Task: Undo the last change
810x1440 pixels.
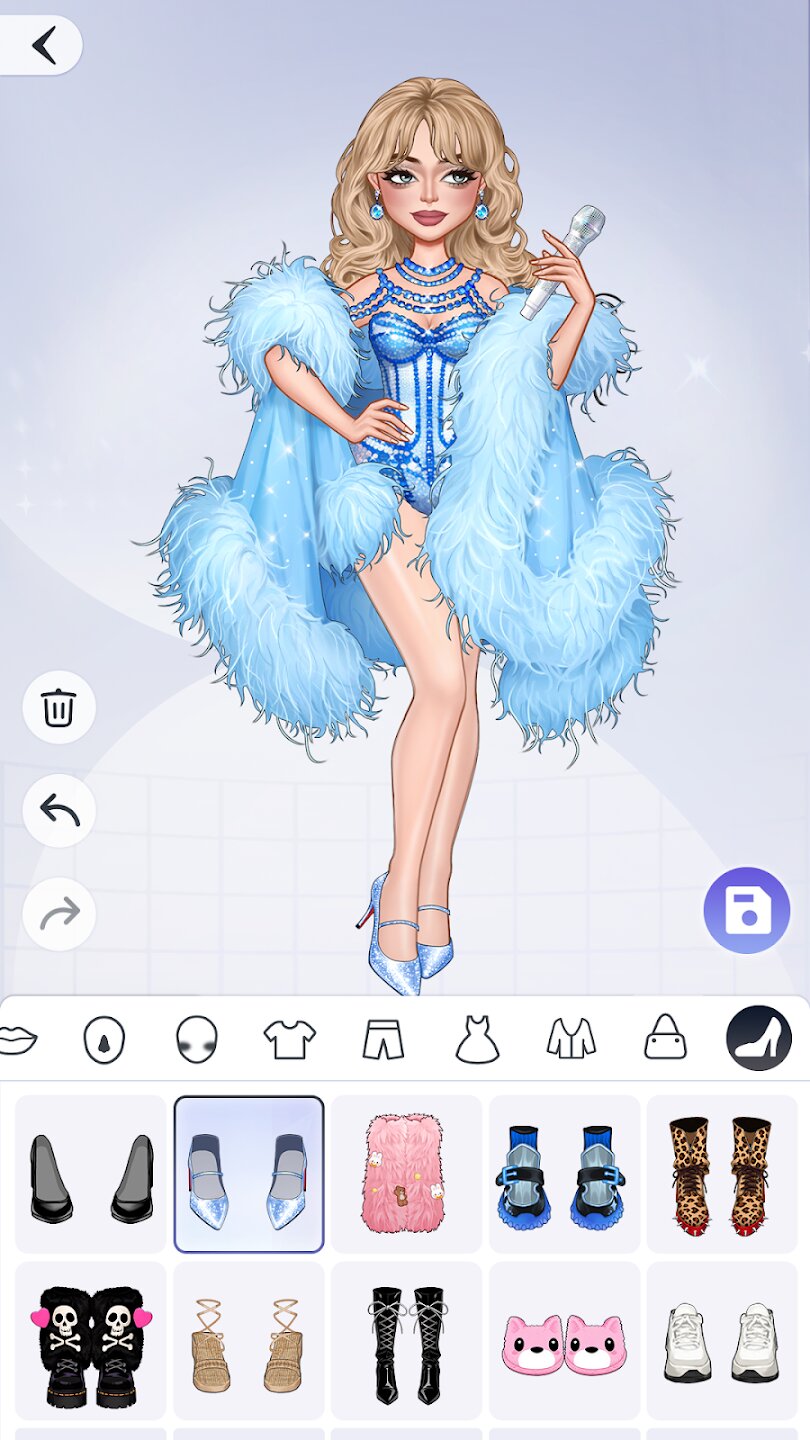Action: pos(59,811)
